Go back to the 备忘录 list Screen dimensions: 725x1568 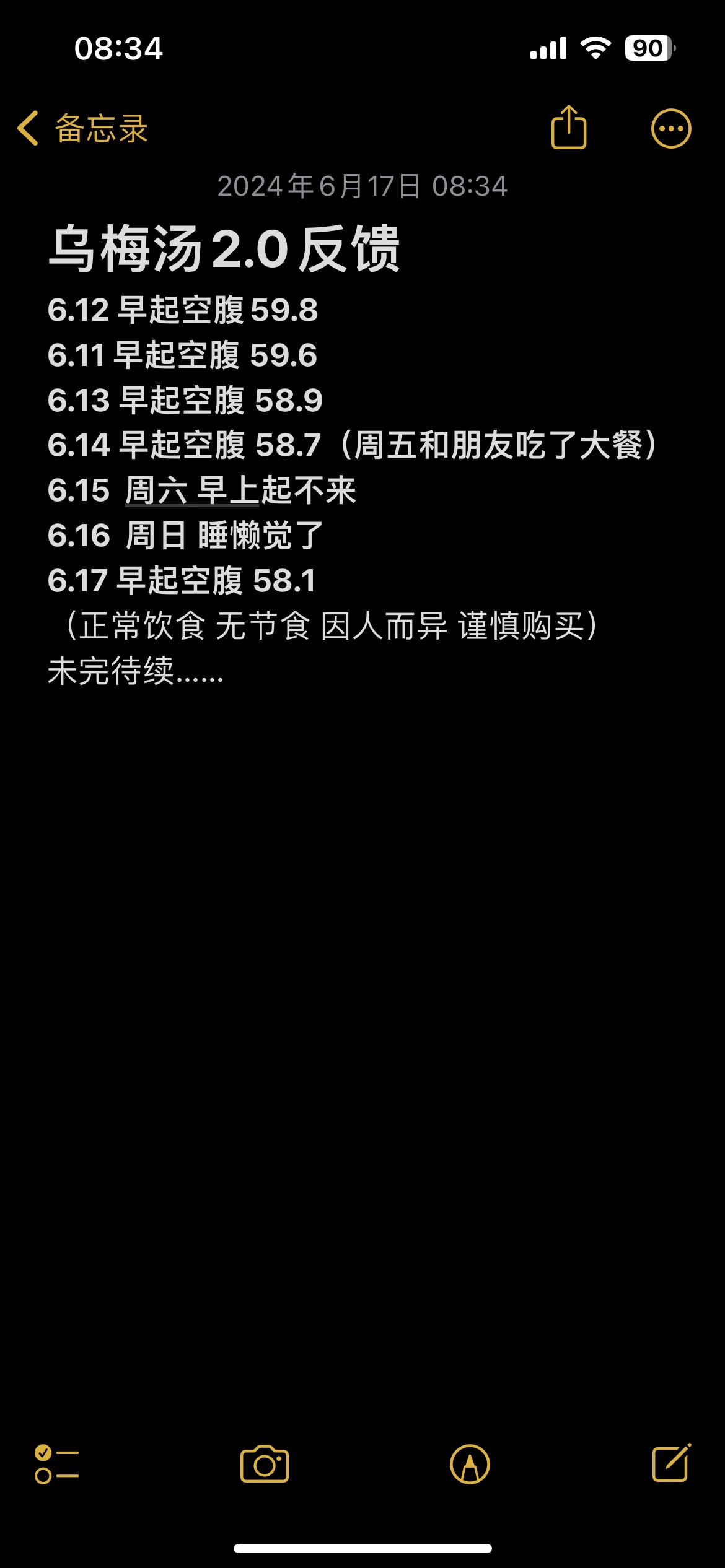pos(82,129)
